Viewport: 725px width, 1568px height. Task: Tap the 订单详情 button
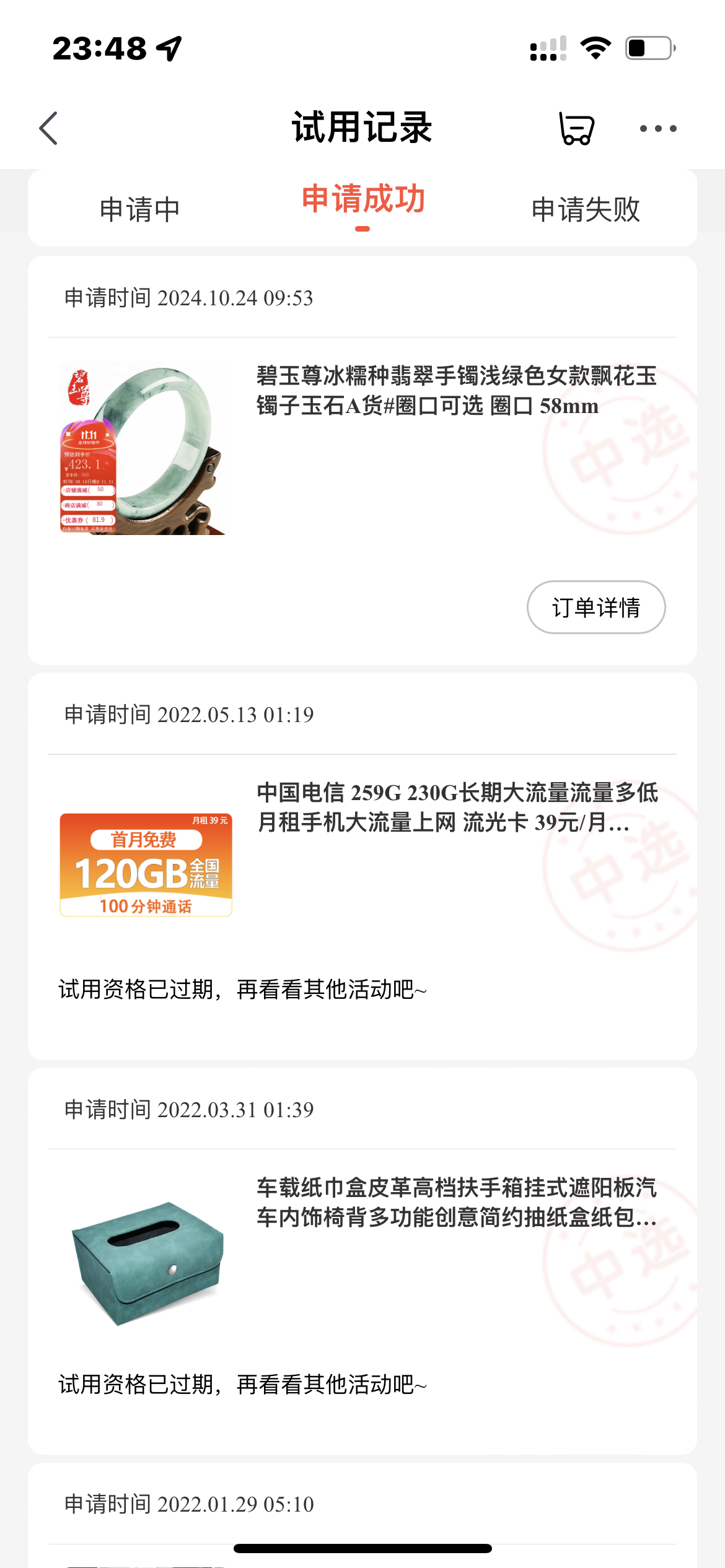click(x=595, y=607)
